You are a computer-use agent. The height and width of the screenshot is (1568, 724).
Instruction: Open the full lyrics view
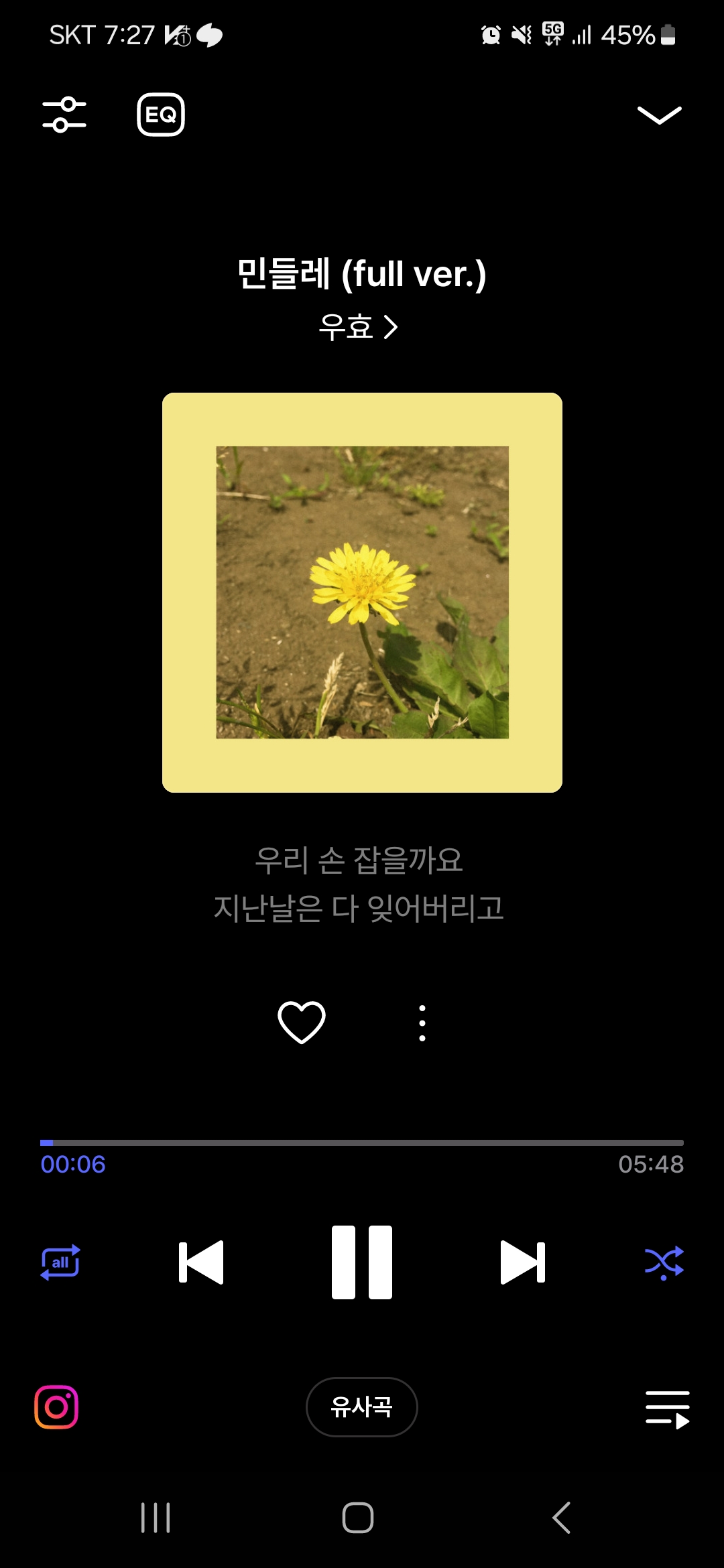pyautogui.click(x=359, y=884)
